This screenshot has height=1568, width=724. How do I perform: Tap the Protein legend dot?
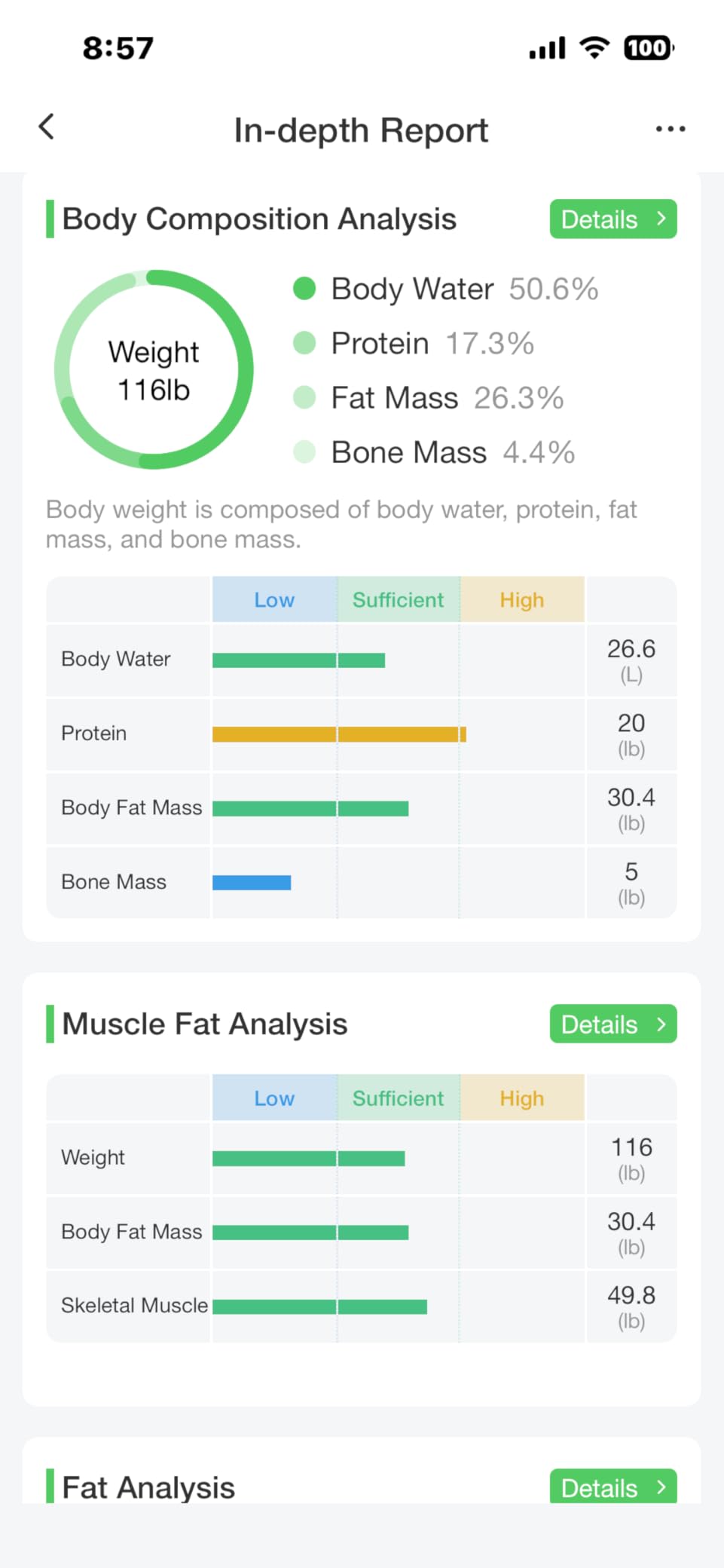tap(304, 343)
